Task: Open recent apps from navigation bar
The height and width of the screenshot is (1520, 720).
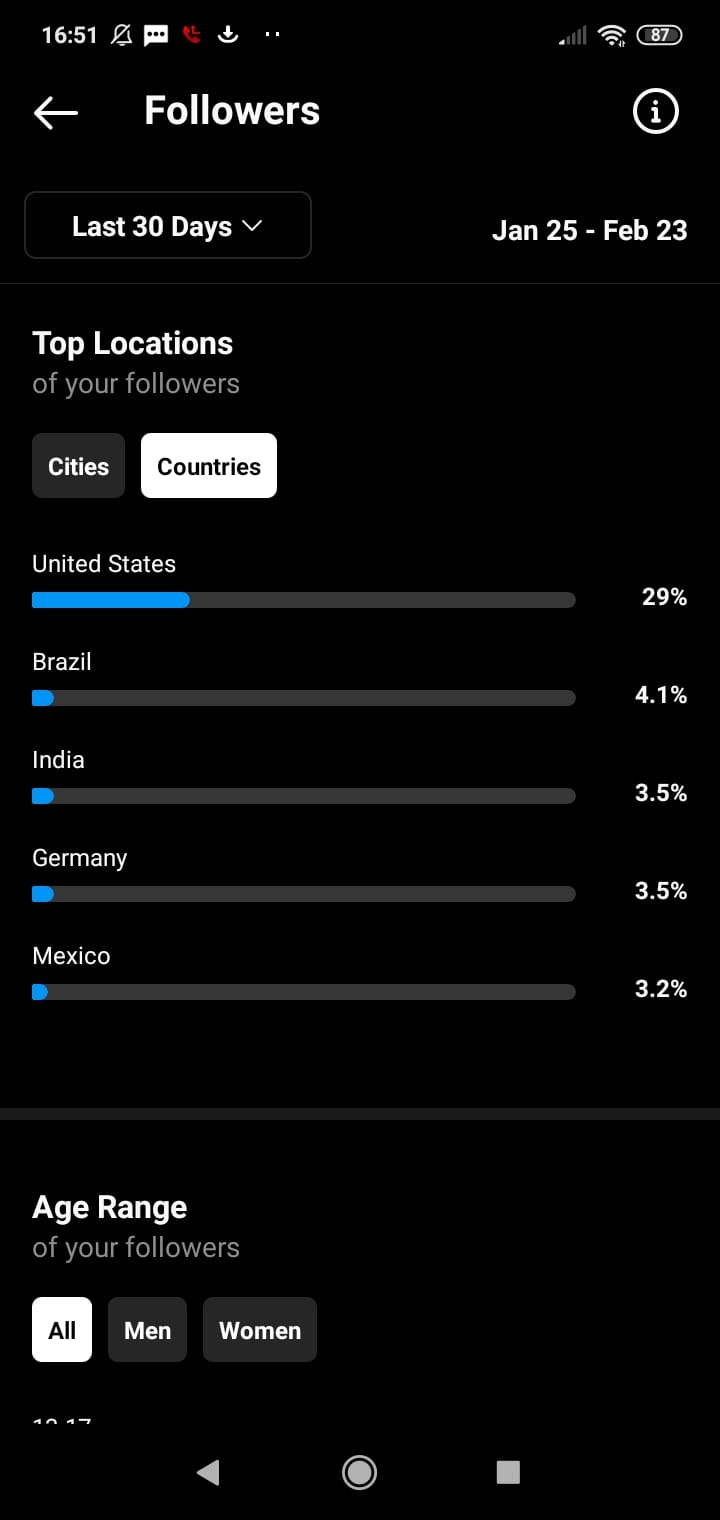Action: pyautogui.click(x=508, y=1472)
